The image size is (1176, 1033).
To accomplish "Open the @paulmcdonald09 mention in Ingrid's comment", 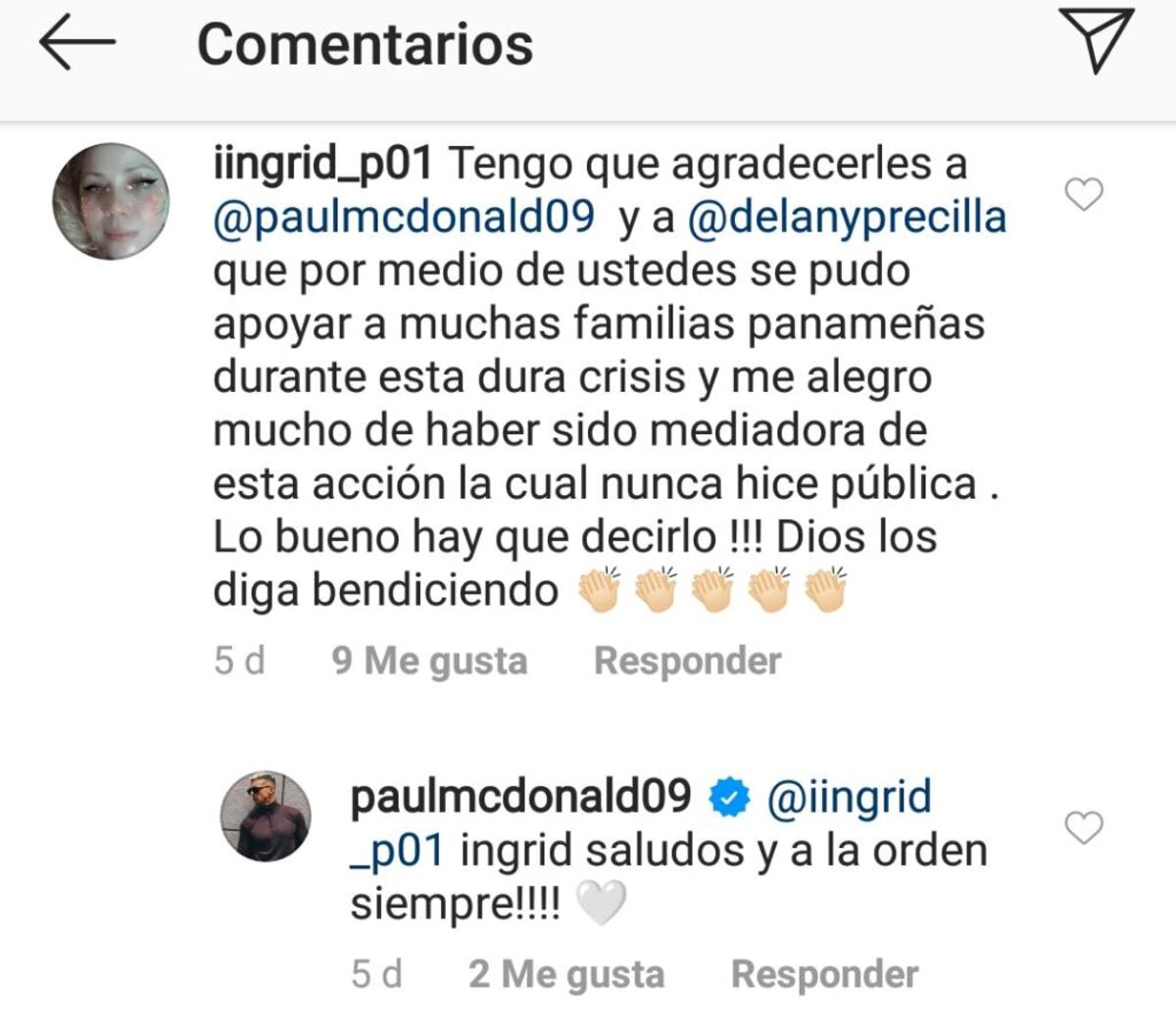I will (403, 218).
